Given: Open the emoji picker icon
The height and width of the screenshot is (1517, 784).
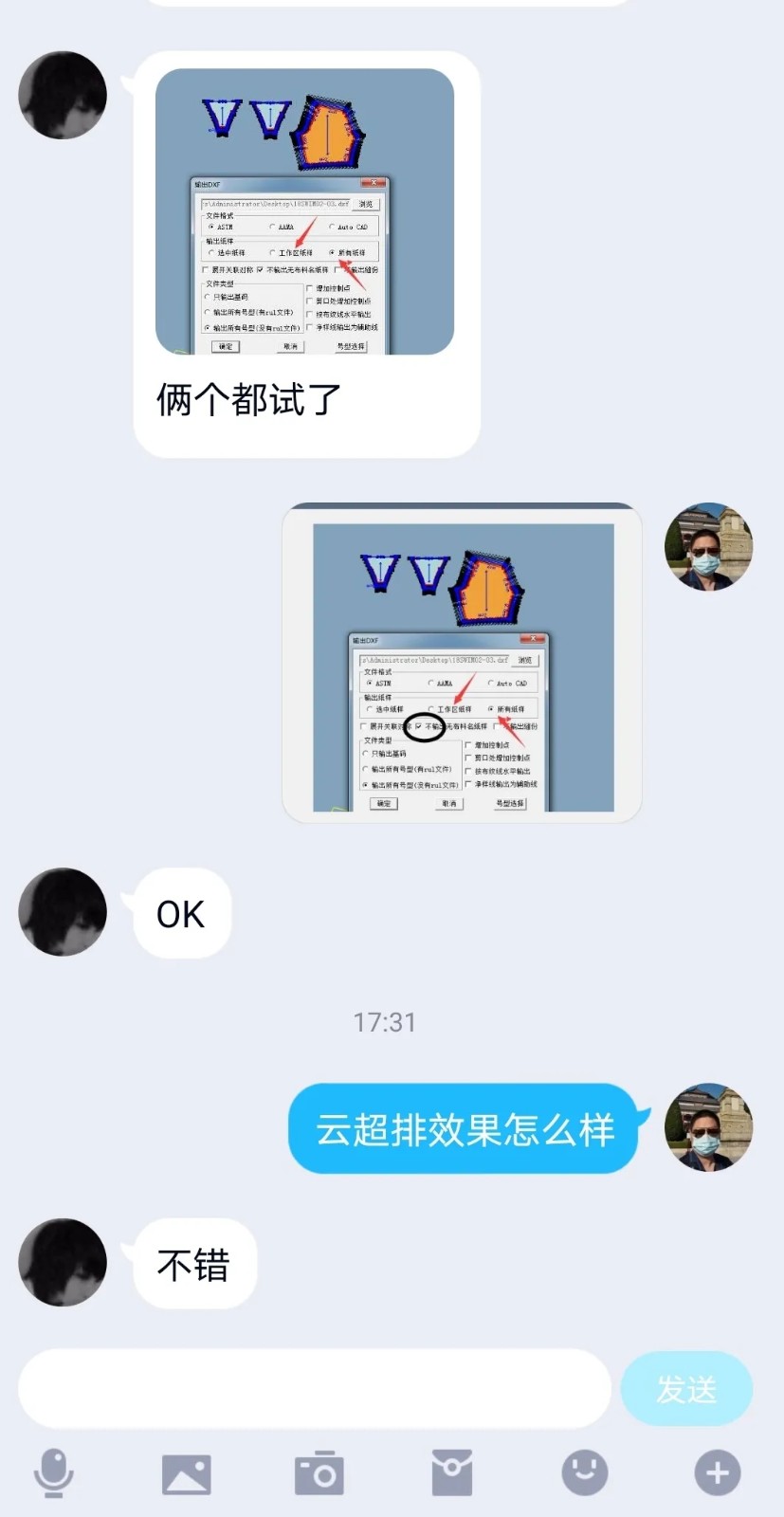Looking at the screenshot, I should pos(584,1472).
